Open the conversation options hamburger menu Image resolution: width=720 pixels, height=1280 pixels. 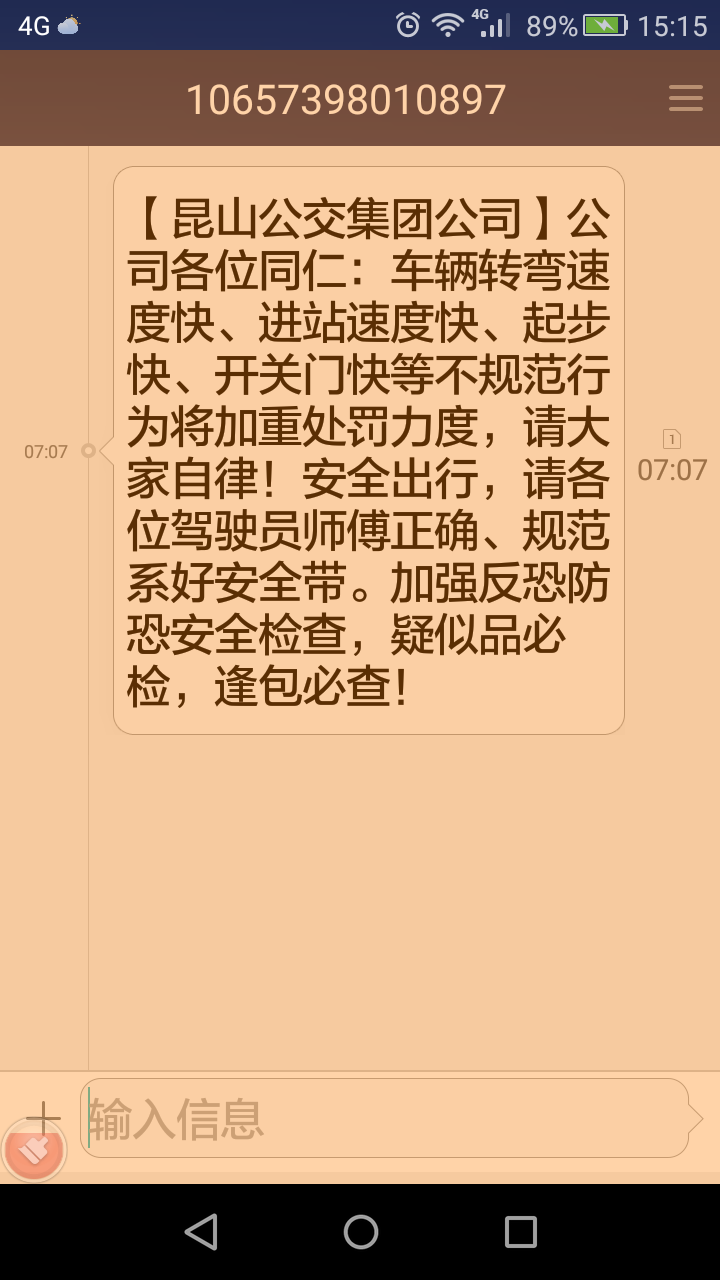pyautogui.click(x=686, y=97)
